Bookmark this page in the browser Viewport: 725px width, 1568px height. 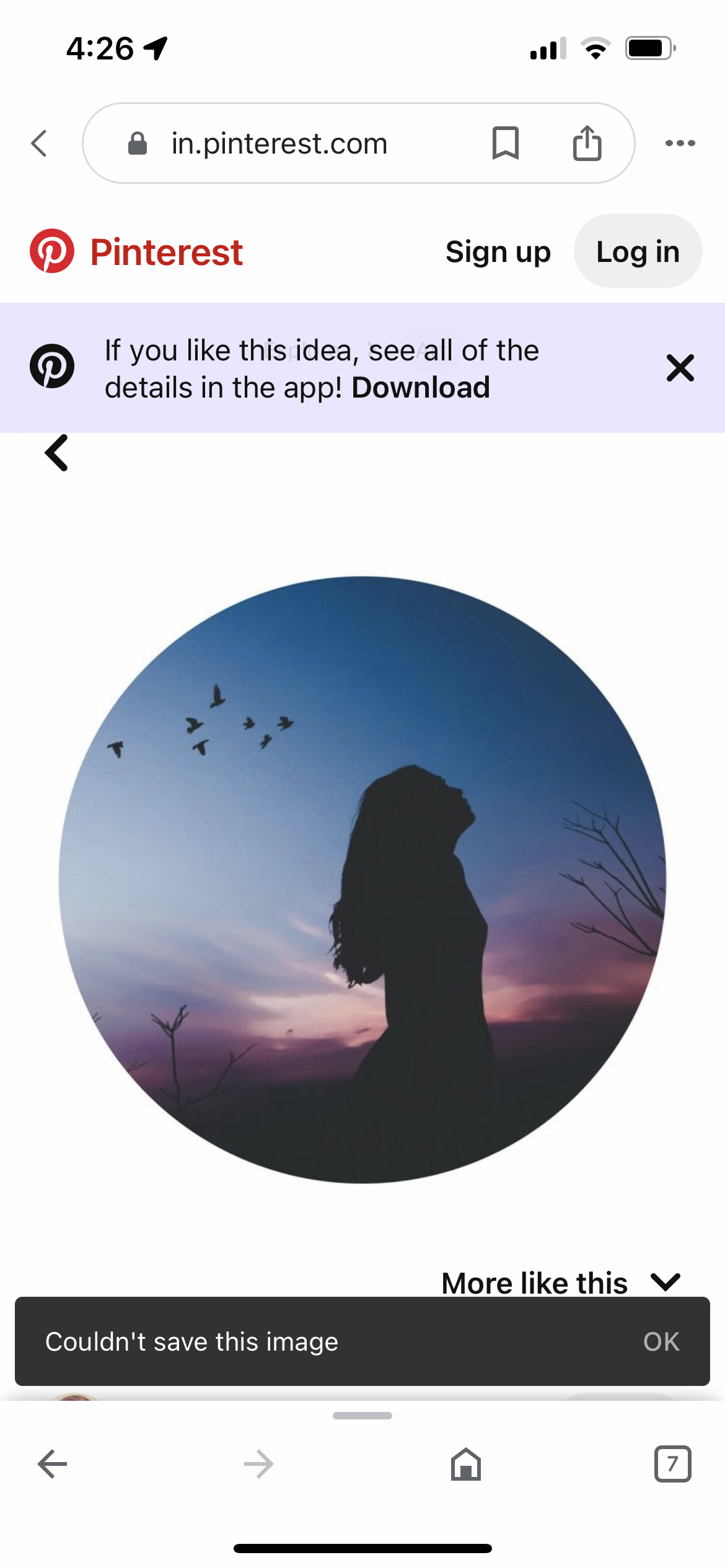click(x=505, y=143)
